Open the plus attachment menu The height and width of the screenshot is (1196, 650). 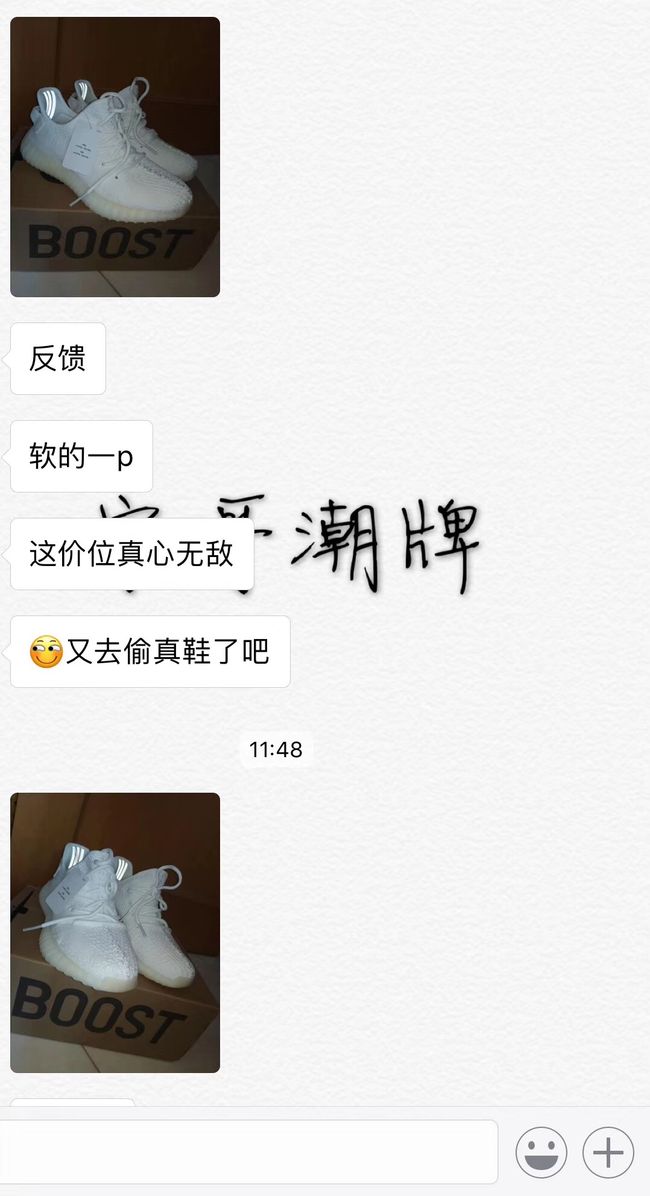[608, 1152]
